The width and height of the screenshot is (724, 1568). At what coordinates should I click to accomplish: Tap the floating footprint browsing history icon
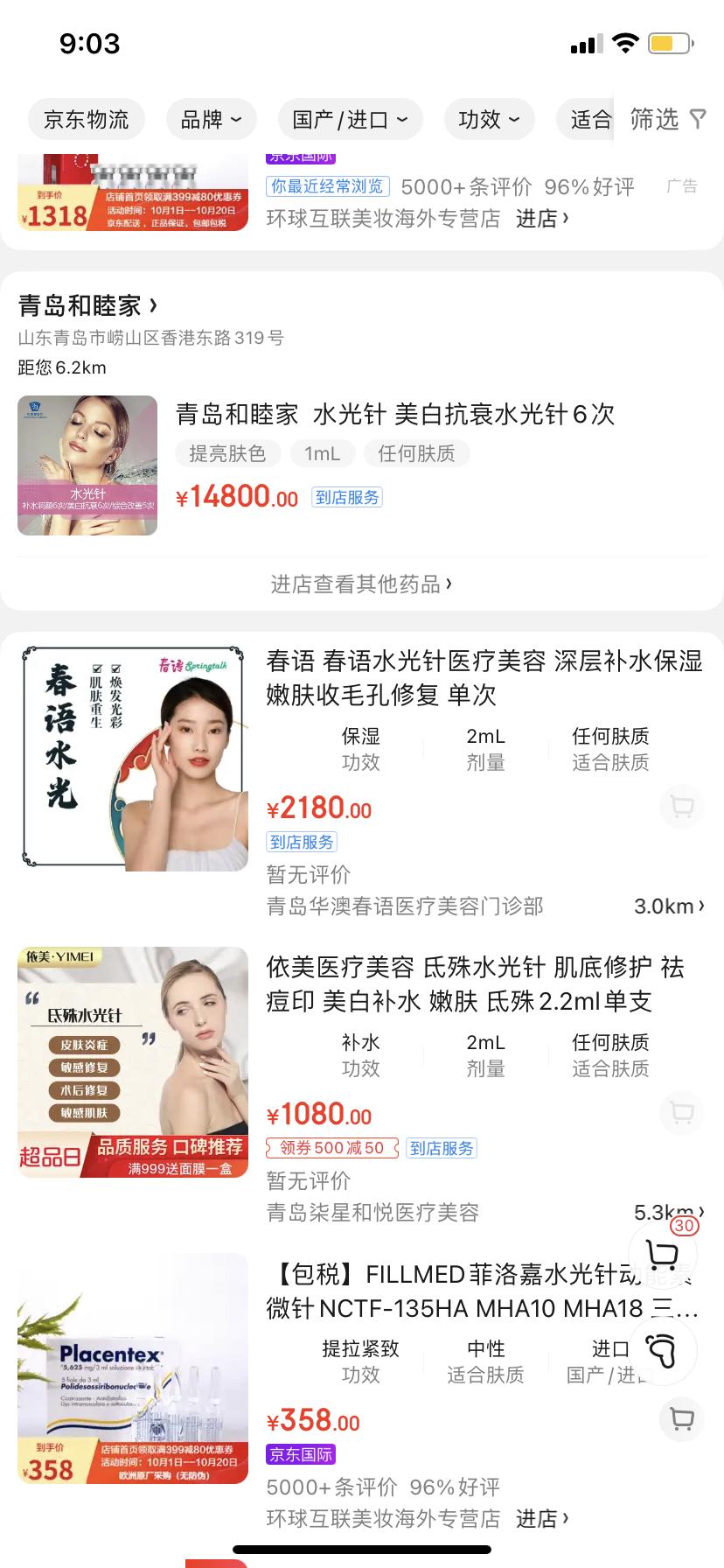pos(662,1350)
